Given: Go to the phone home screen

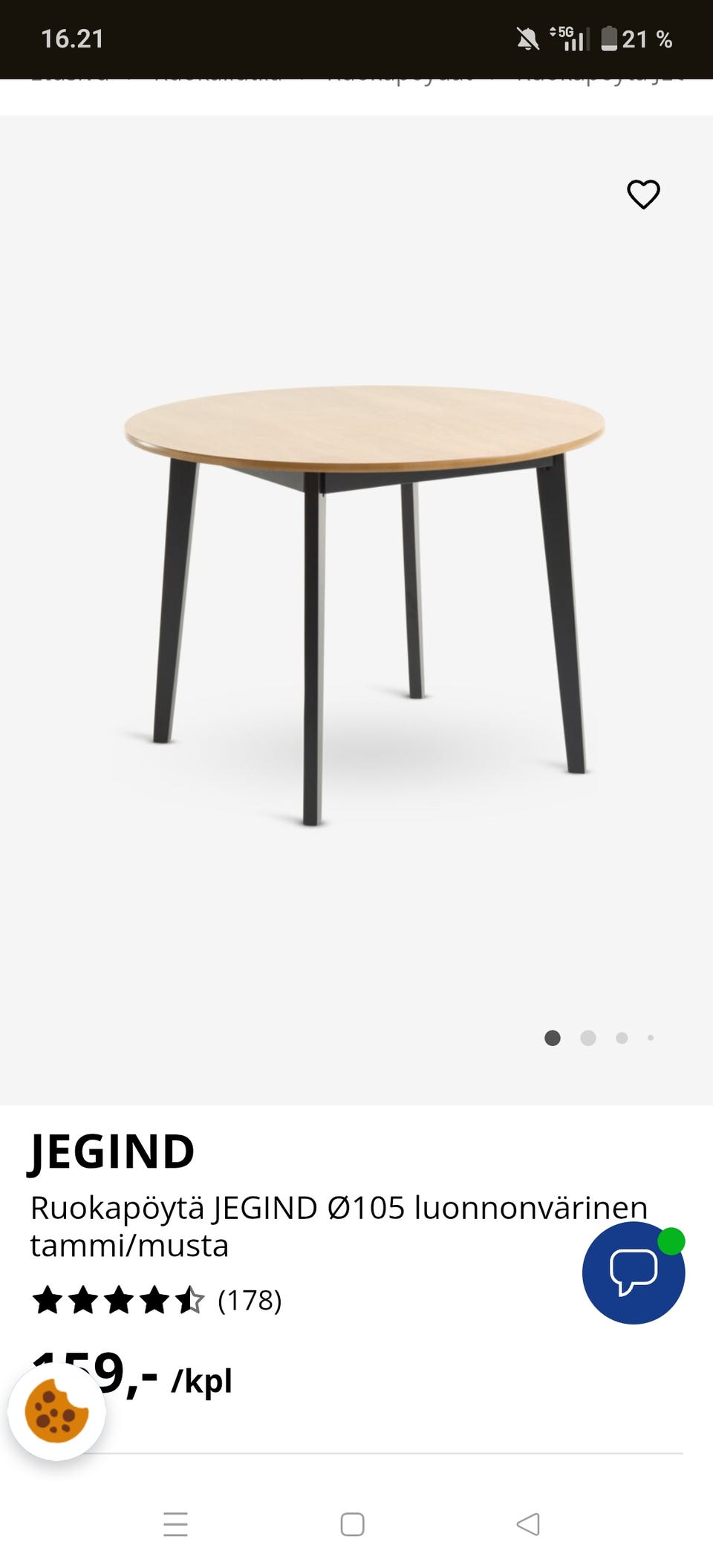Looking at the screenshot, I should click(x=352, y=1524).
